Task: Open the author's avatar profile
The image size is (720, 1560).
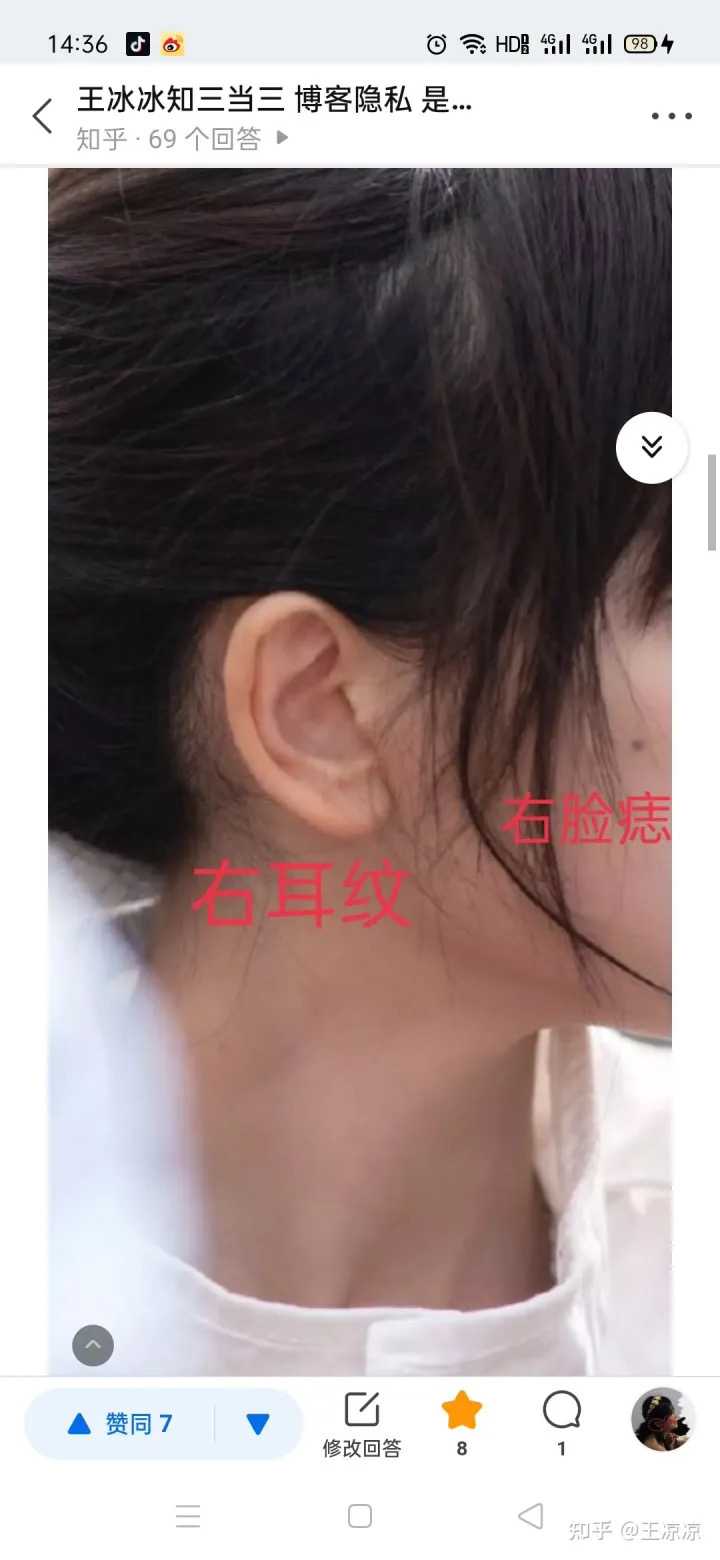Action: coord(662,1419)
